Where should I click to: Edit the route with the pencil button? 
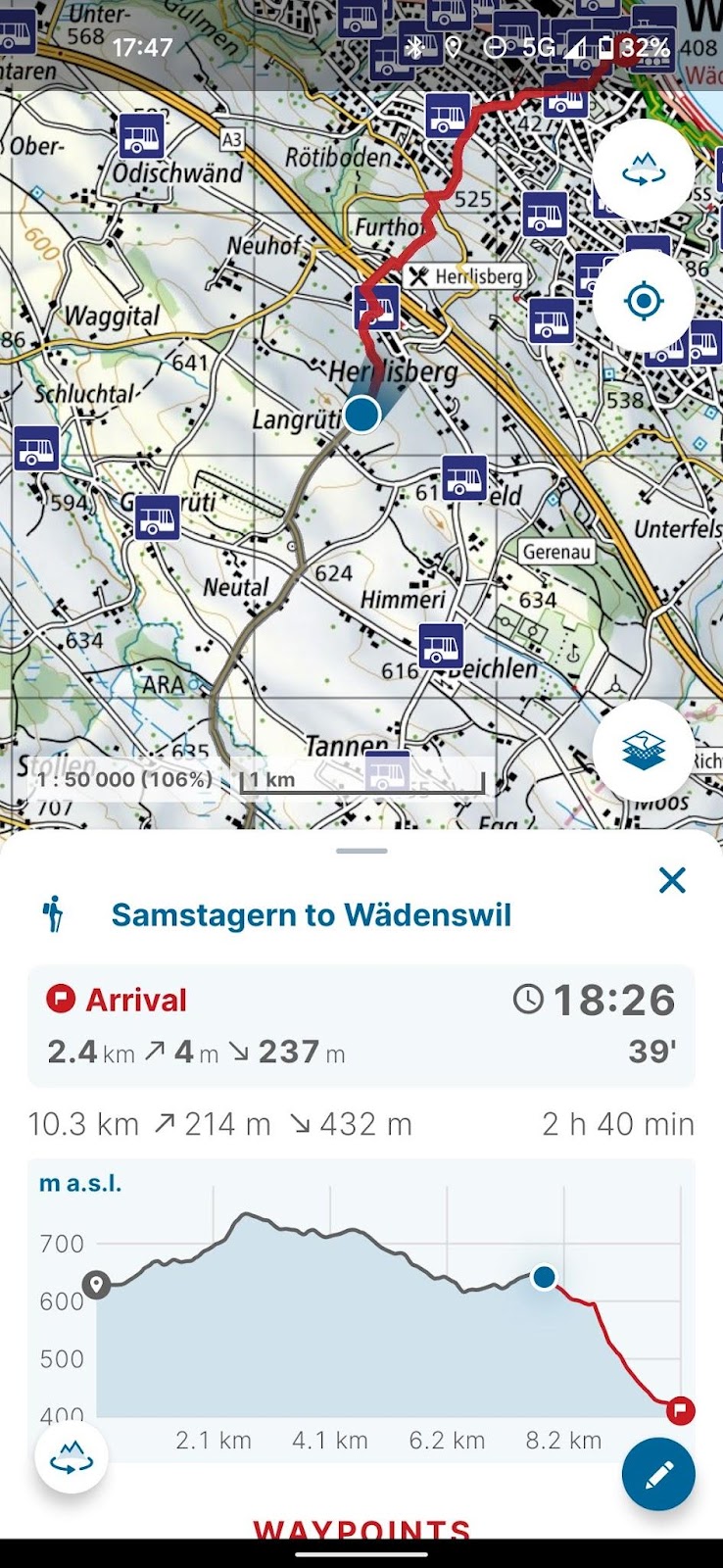[x=658, y=1475]
